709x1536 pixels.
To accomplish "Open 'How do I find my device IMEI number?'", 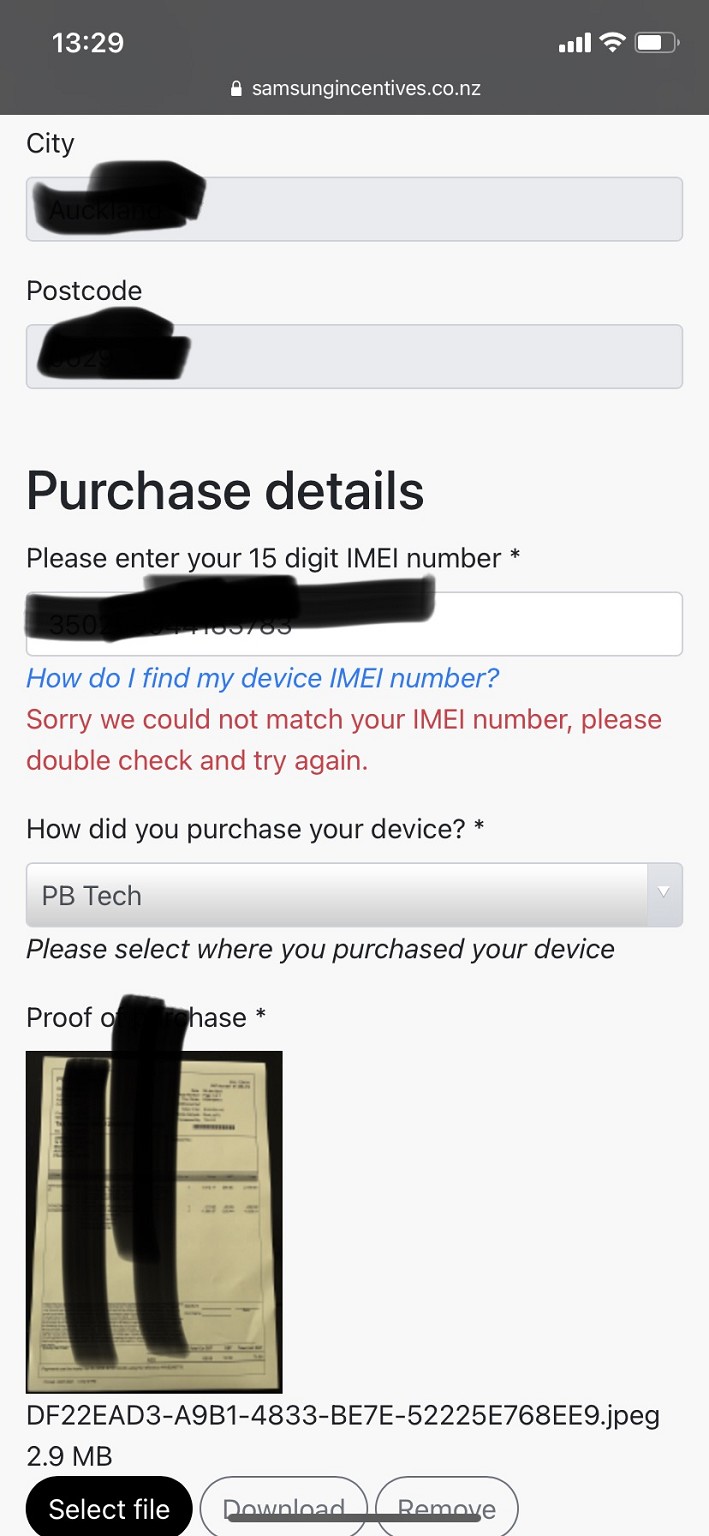I will [x=262, y=678].
